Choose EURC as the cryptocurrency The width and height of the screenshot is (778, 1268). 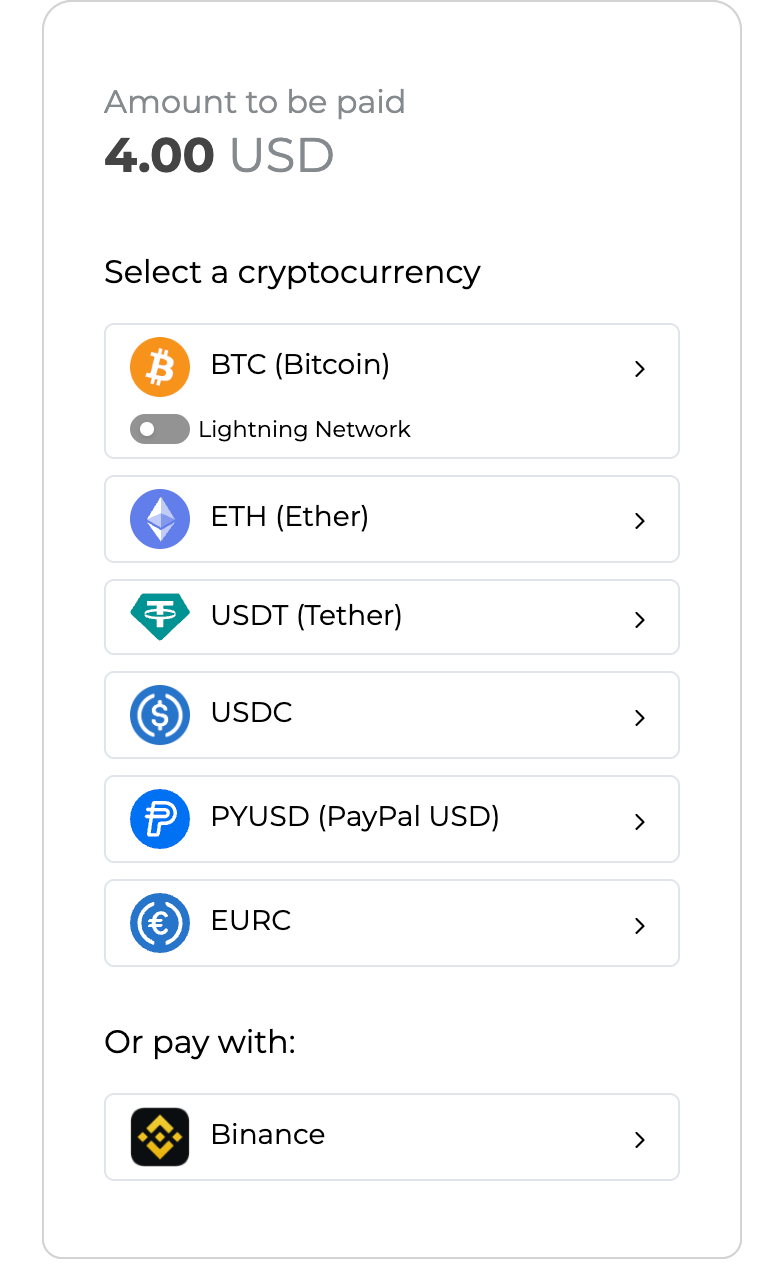point(390,922)
